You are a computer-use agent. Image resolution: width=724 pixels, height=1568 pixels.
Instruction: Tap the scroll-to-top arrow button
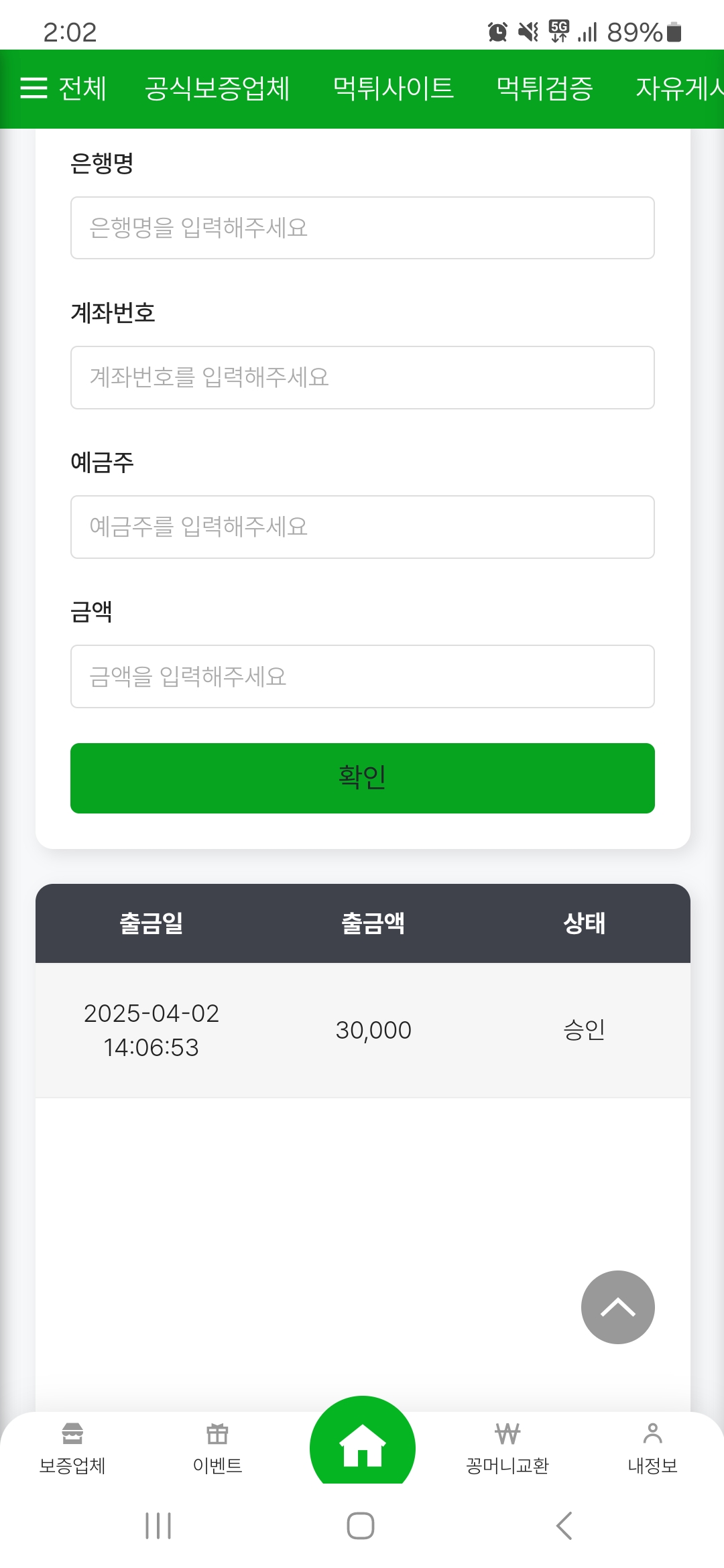pyautogui.click(x=618, y=1307)
